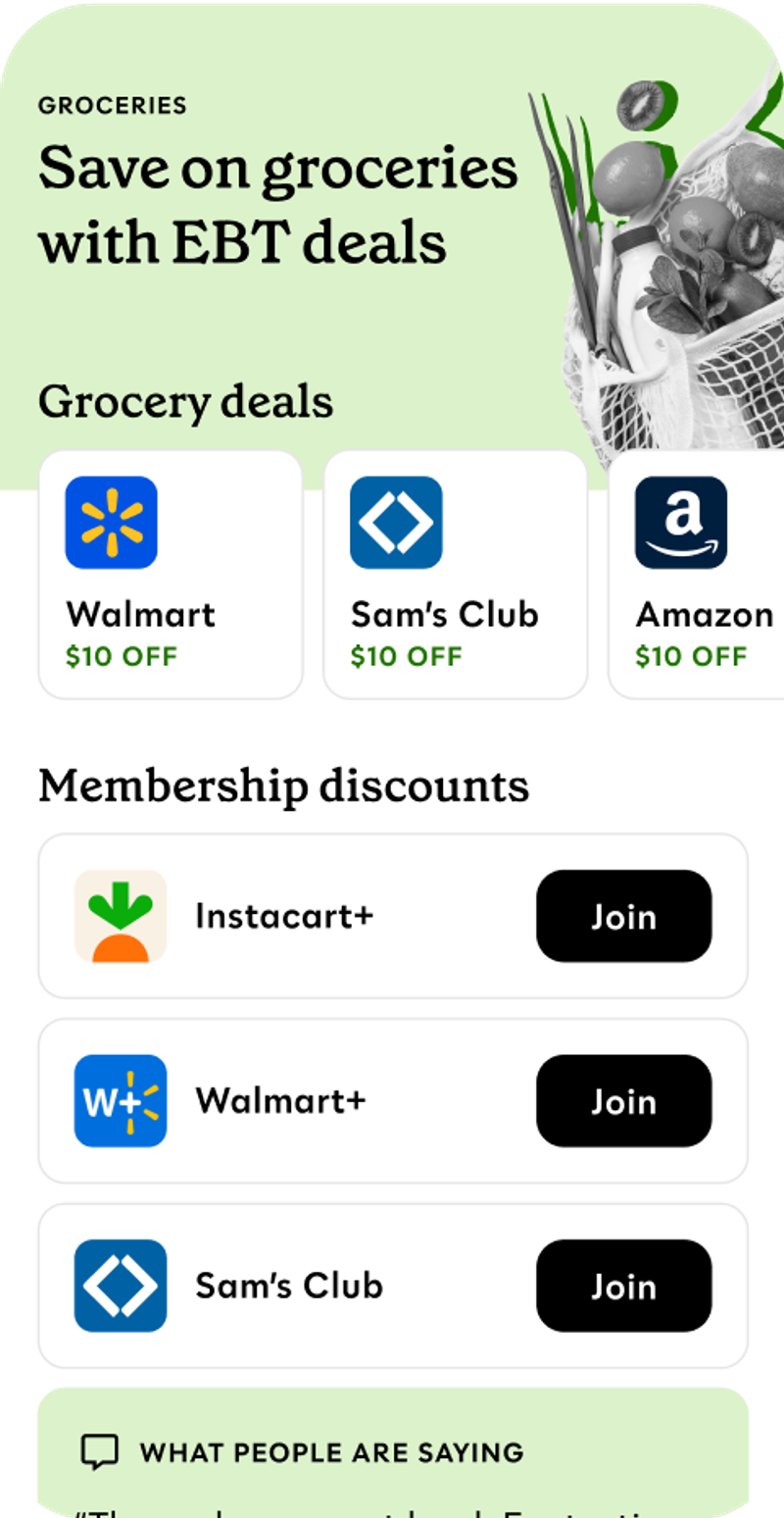The height and width of the screenshot is (1518, 784).
Task: Join the Walmart+ membership
Action: coord(623,1101)
